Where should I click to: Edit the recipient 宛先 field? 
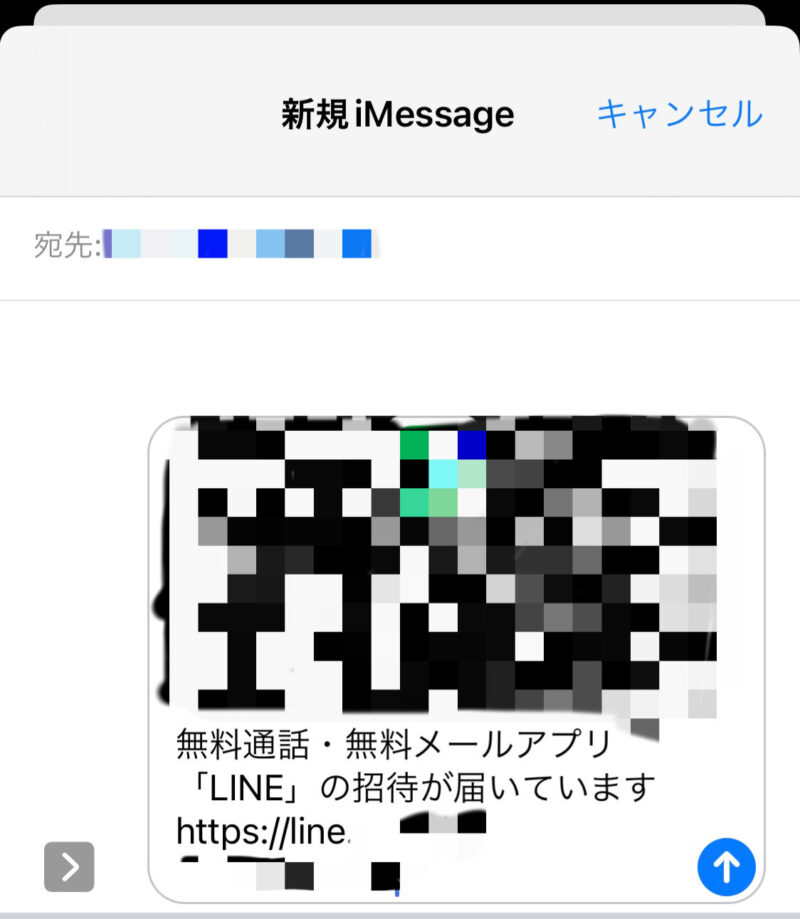point(500,245)
